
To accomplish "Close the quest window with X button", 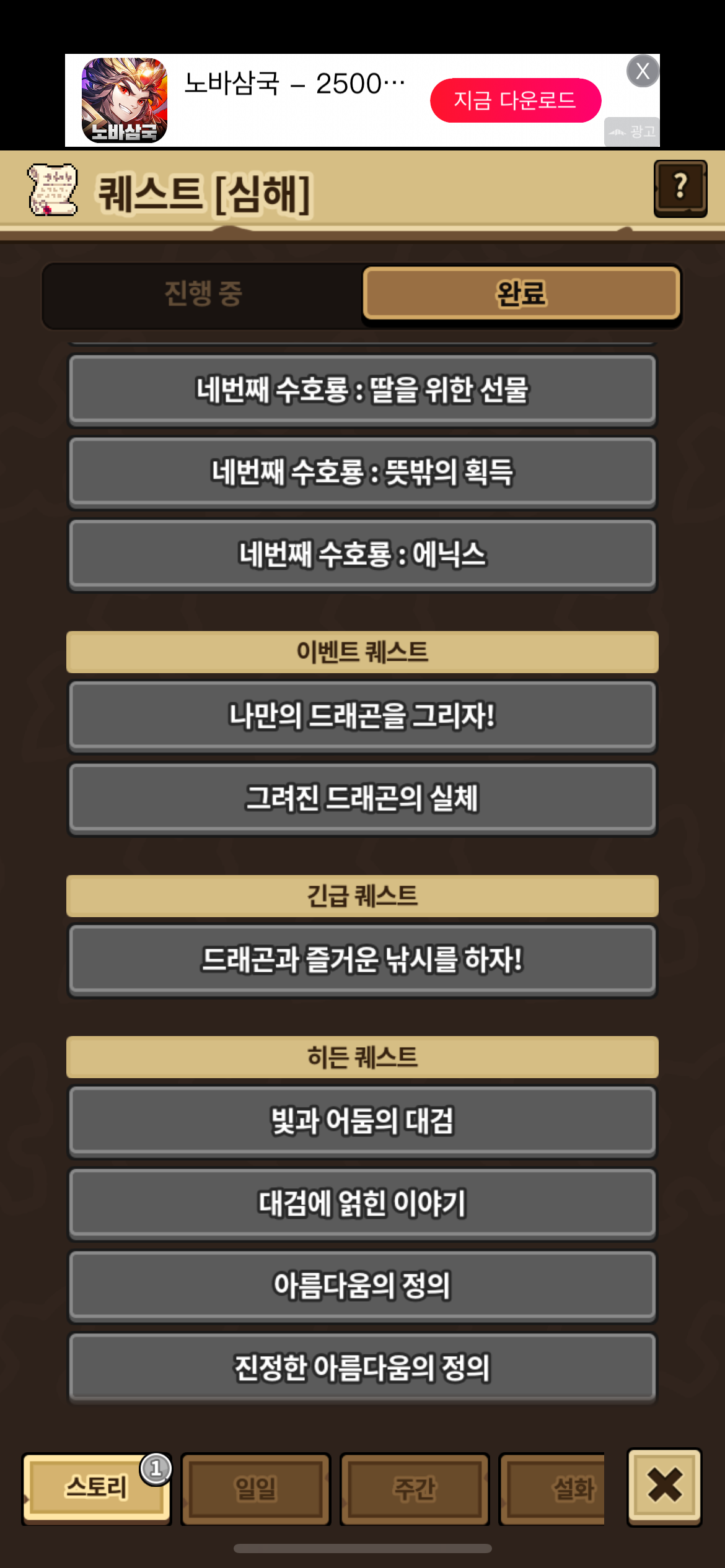I will point(664,1485).
